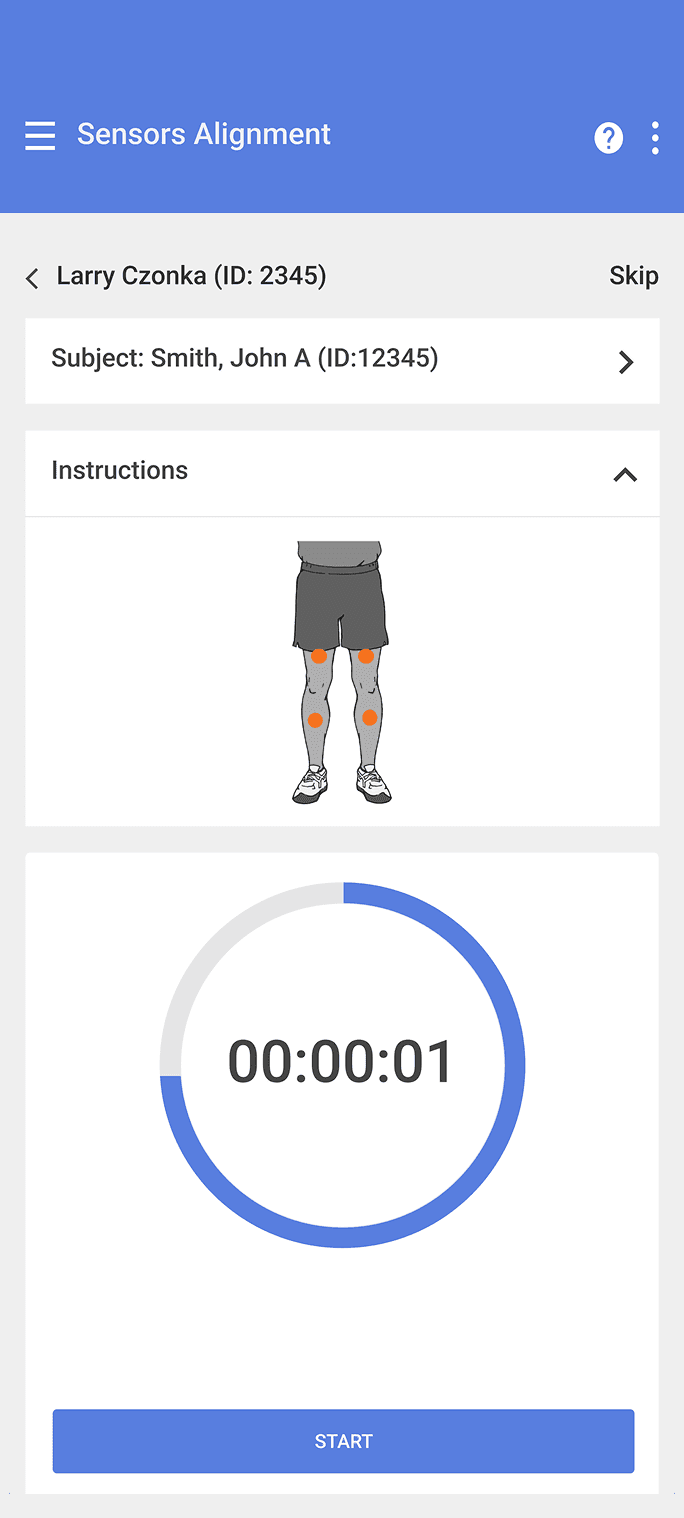The width and height of the screenshot is (684, 1518).
Task: Open the three-dot overflow menu
Action: 655,138
